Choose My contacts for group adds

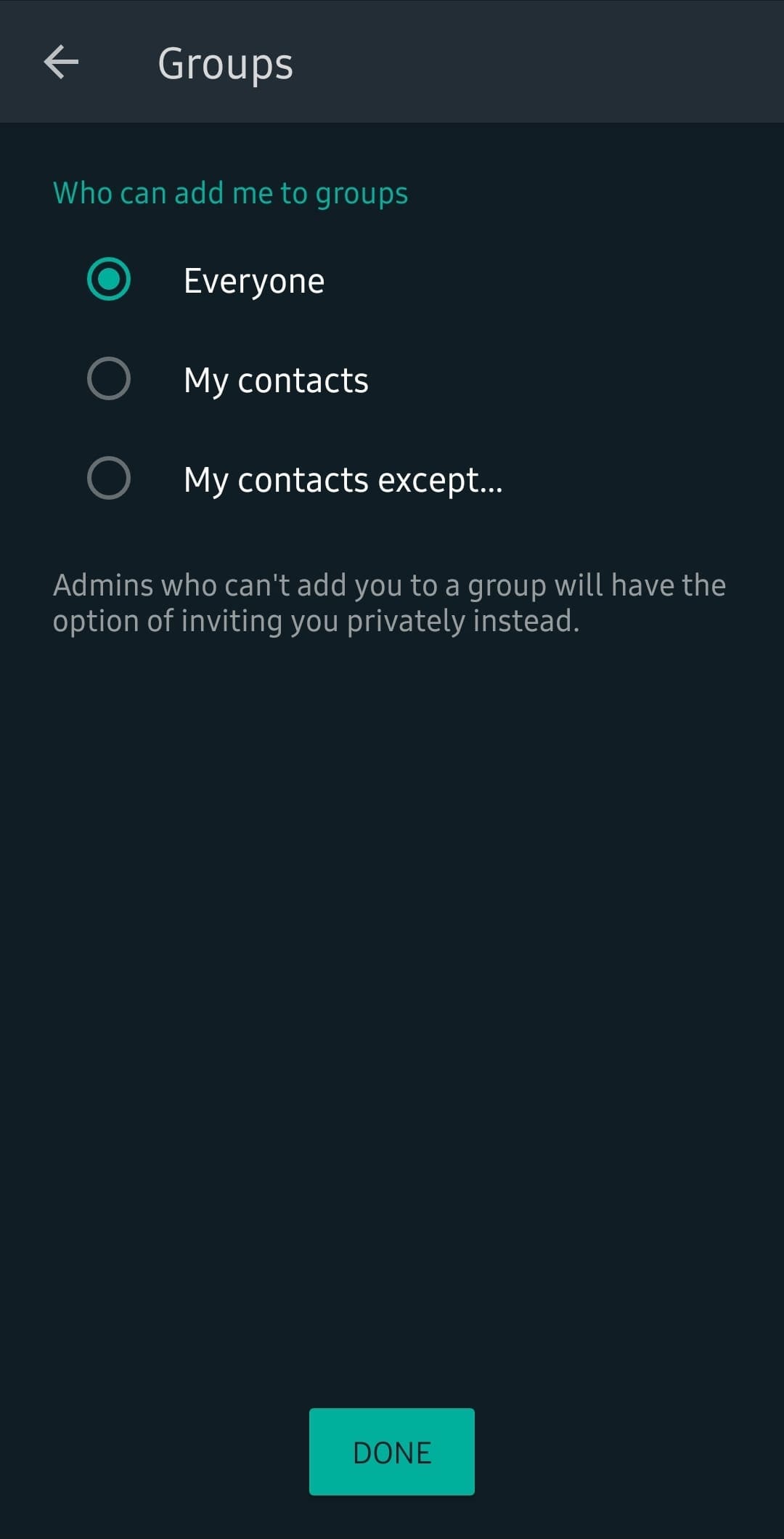click(392, 379)
